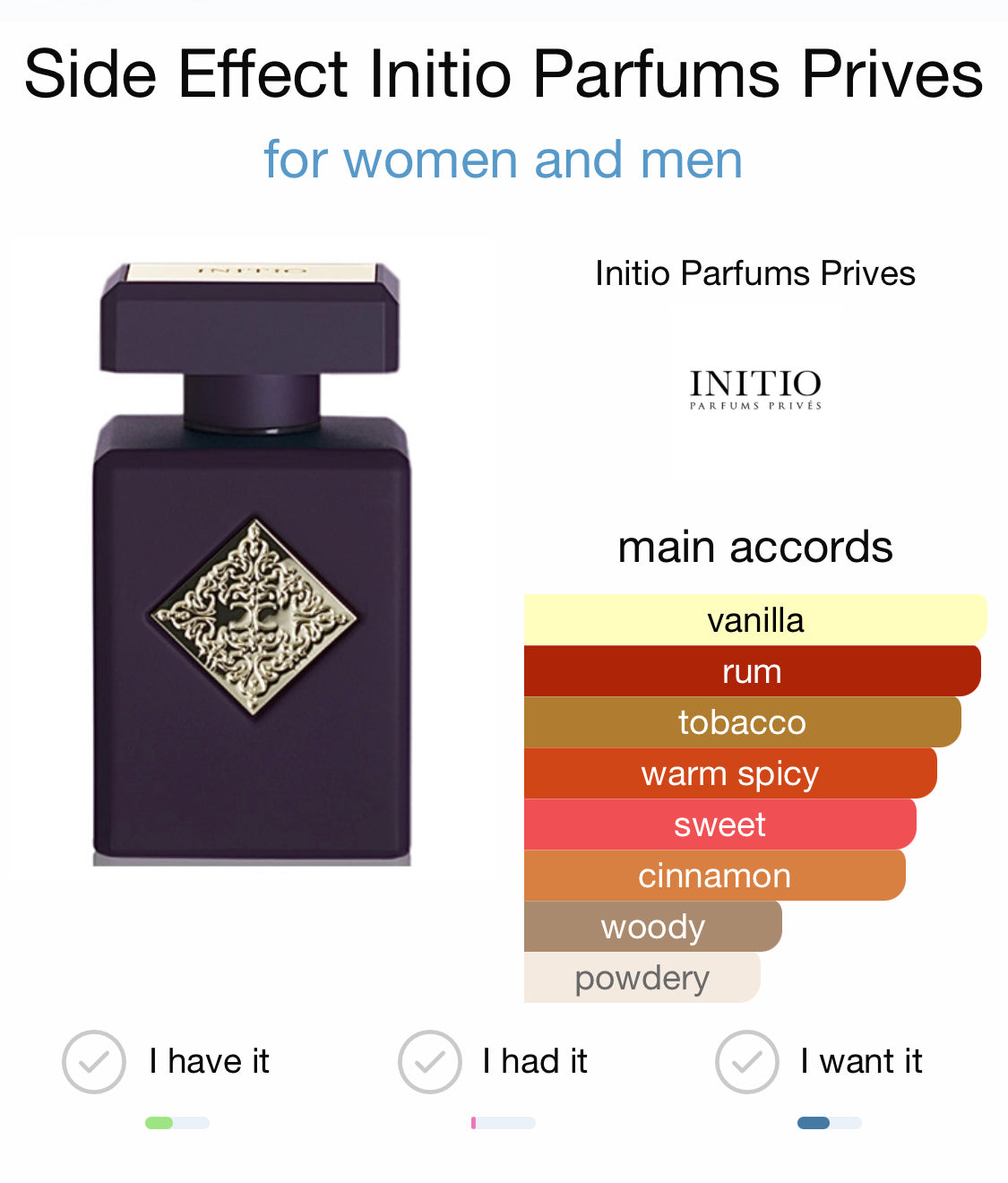Select the 'I had it' option
This screenshot has width=1008, height=1183.
tap(430, 1062)
